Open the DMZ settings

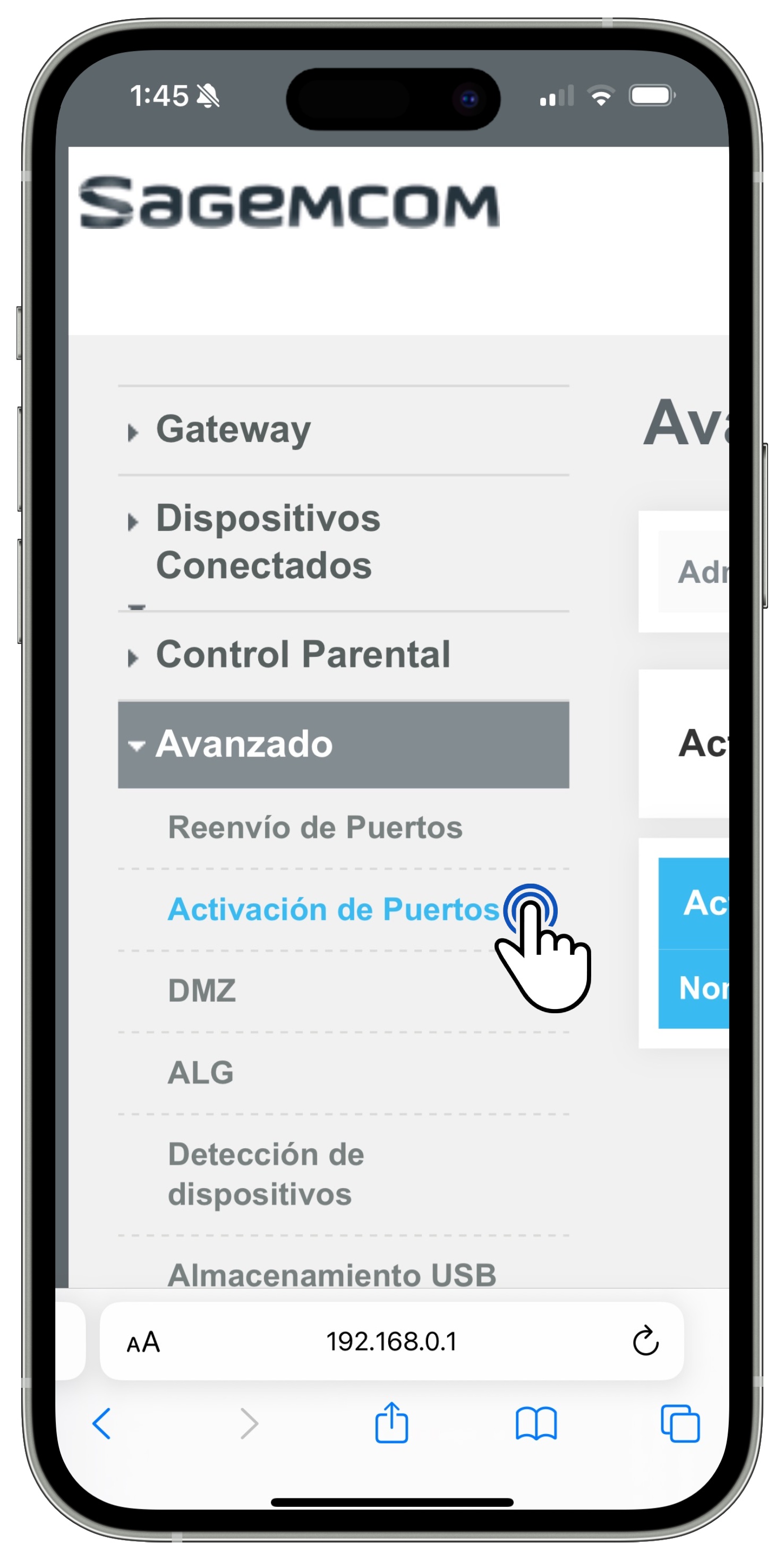[x=202, y=991]
